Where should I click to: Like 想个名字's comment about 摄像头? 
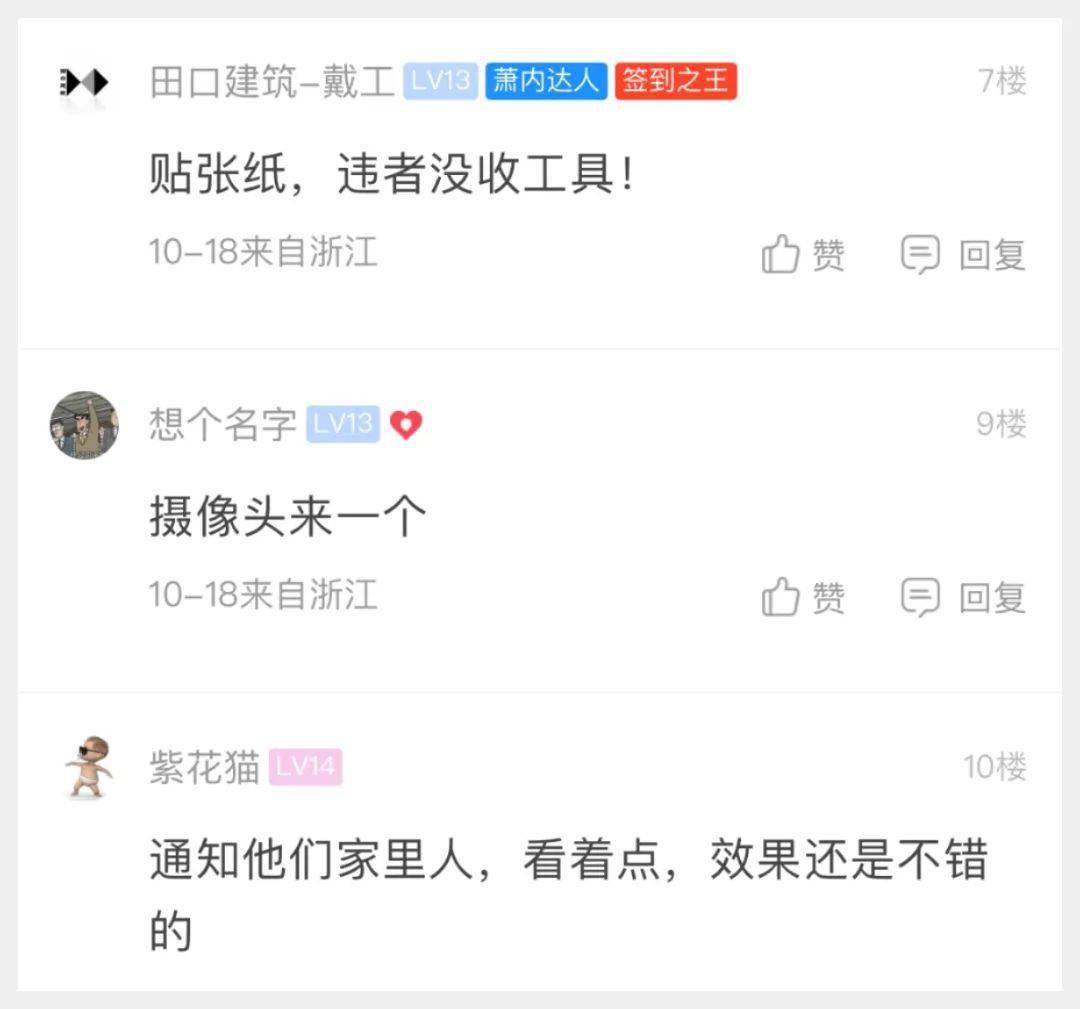803,598
